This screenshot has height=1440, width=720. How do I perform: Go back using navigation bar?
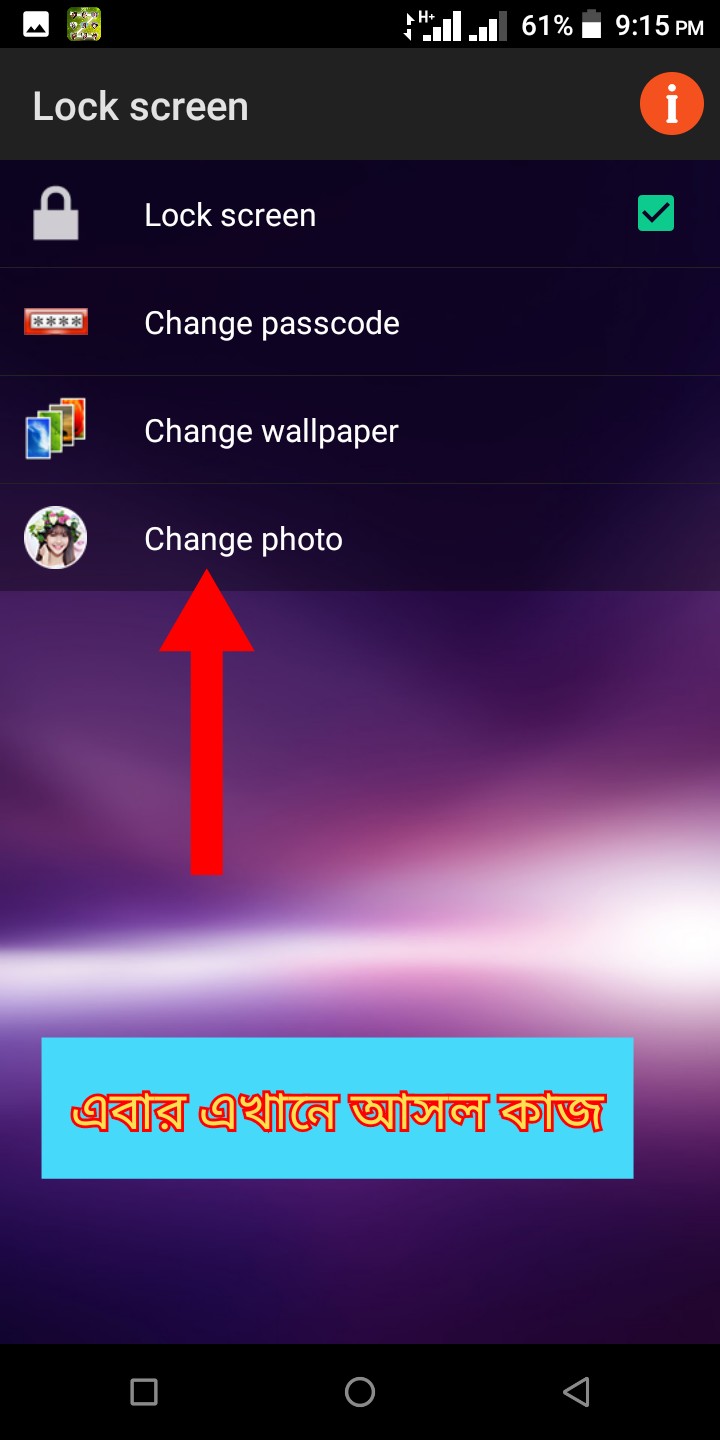(576, 1391)
